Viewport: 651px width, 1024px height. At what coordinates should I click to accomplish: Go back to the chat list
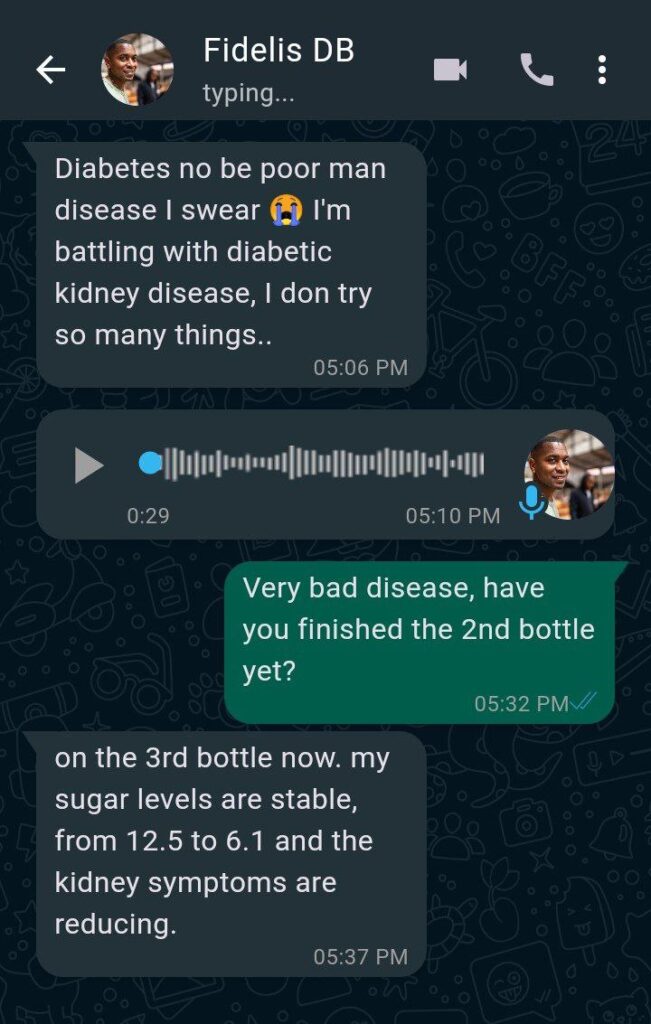click(50, 69)
